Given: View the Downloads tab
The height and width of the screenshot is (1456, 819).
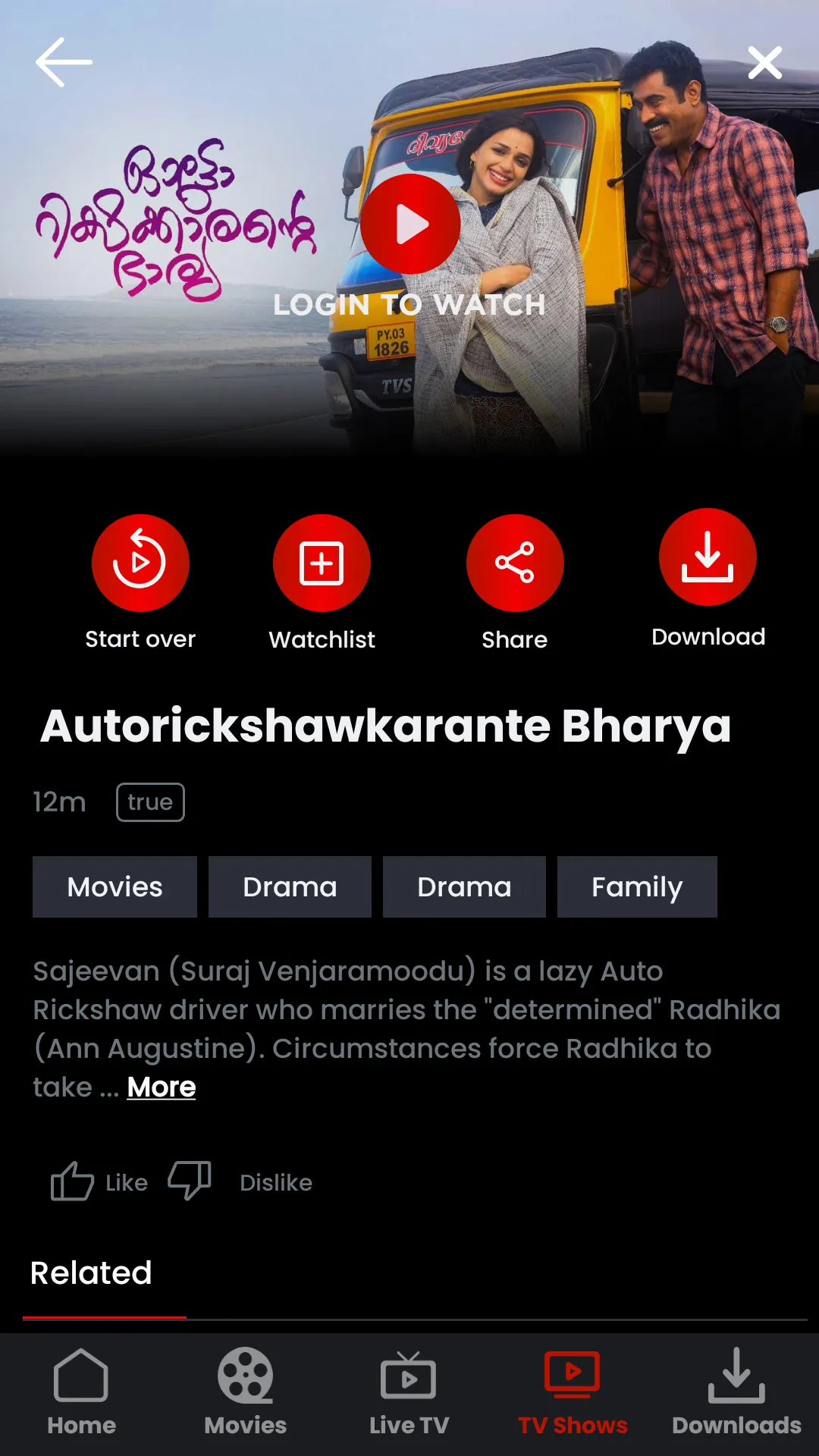Looking at the screenshot, I should coord(736,1392).
